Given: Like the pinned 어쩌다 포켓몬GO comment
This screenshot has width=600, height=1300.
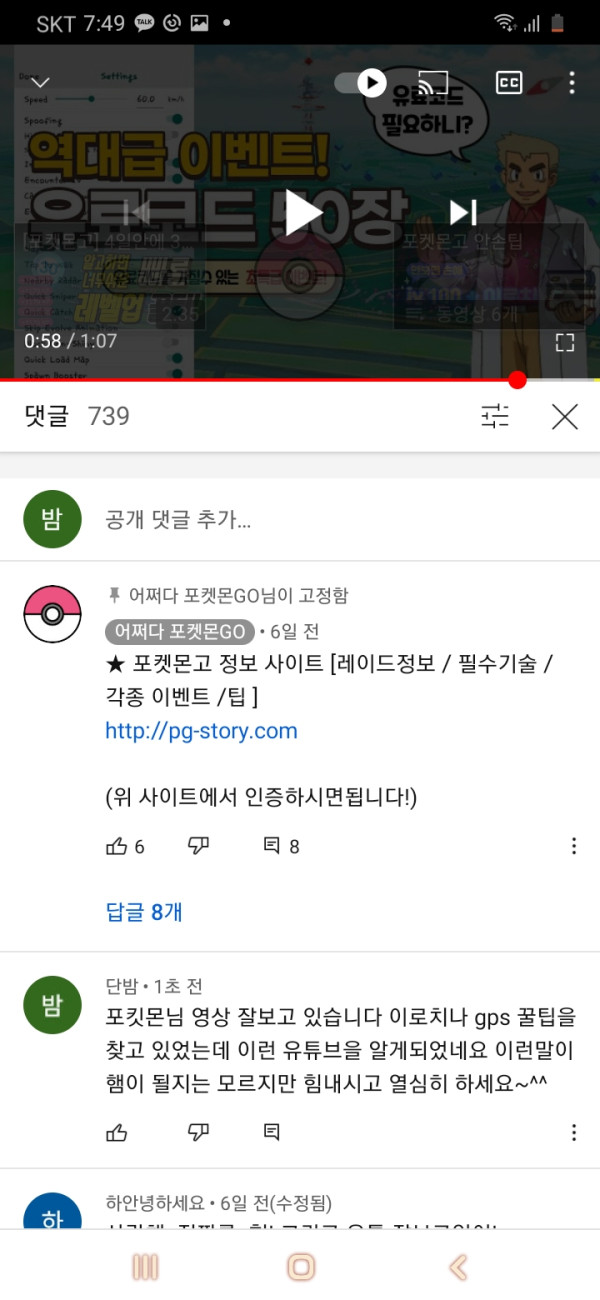Looking at the screenshot, I should (x=117, y=847).
